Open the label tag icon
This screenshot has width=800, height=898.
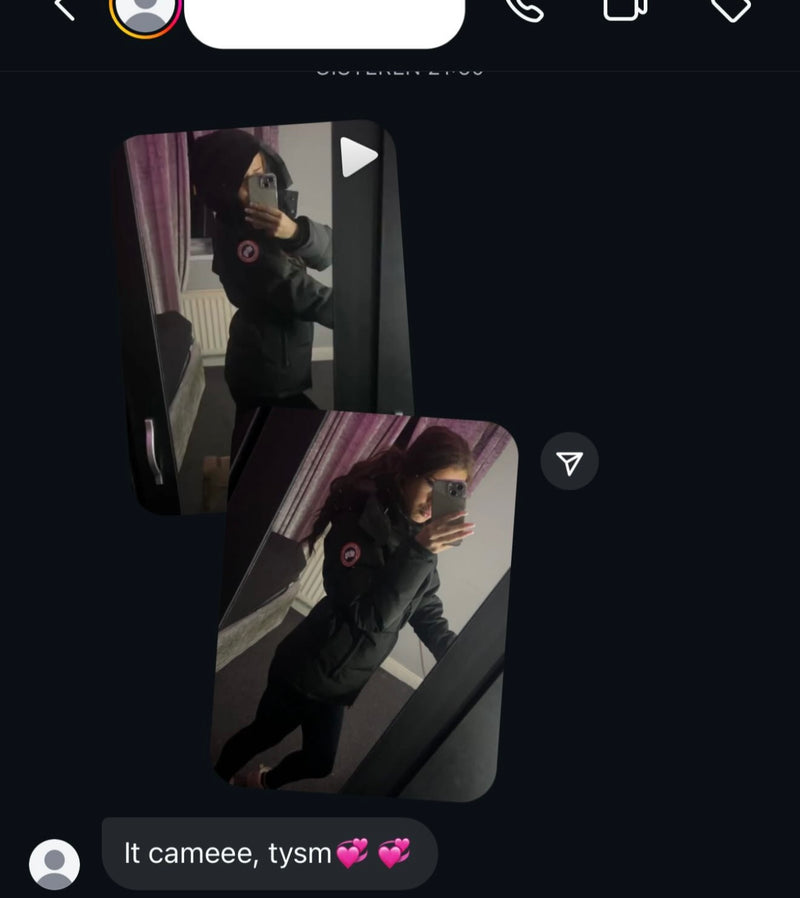point(730,8)
